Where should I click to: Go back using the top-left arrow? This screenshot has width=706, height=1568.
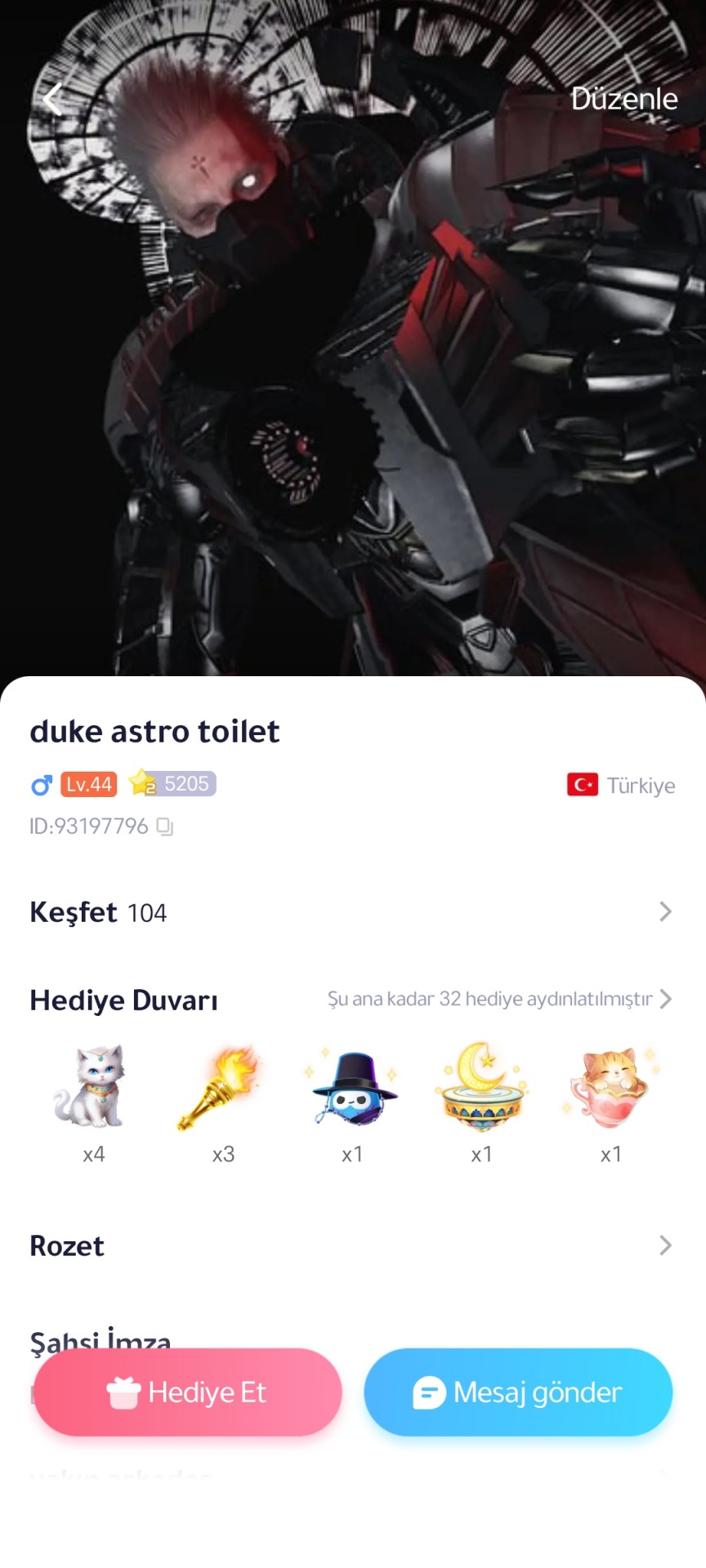[53, 100]
